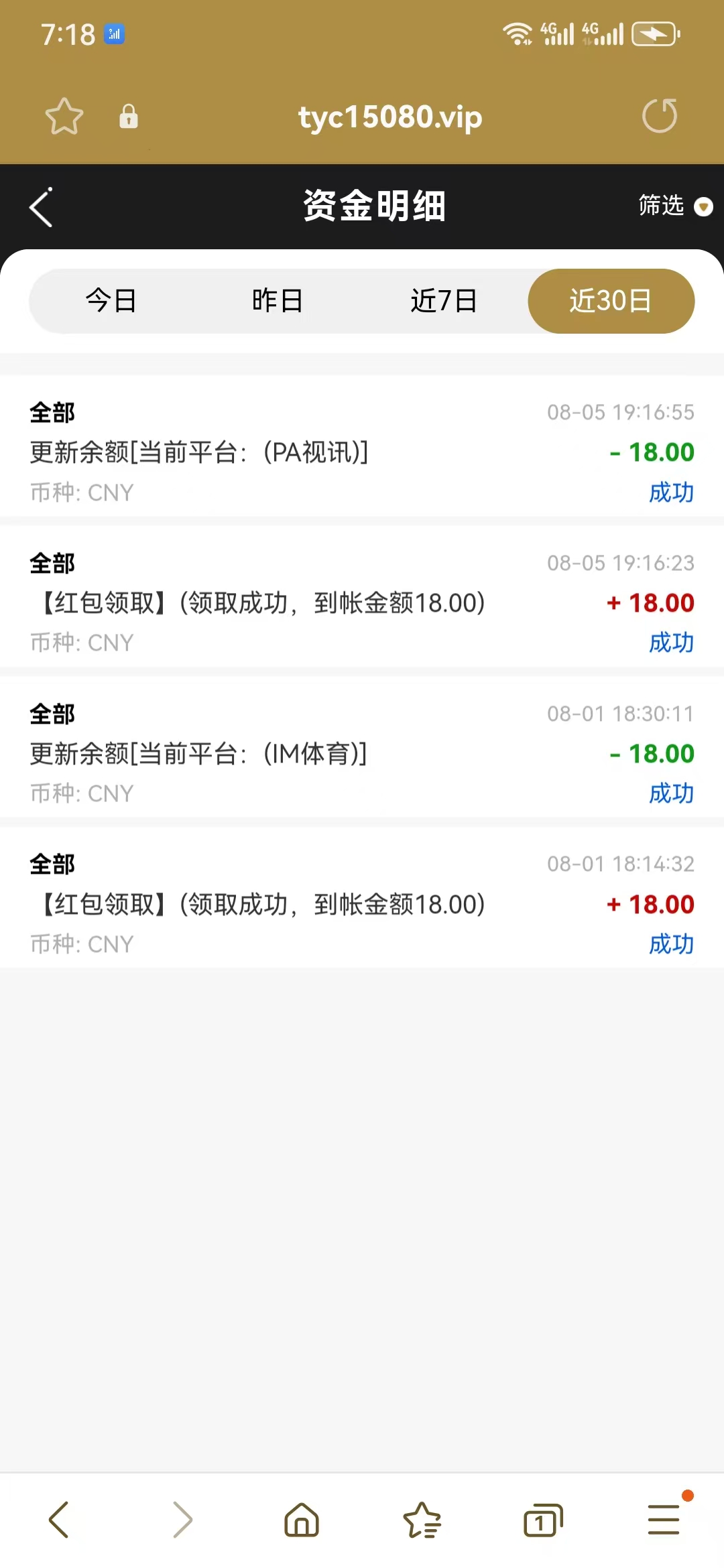The height and width of the screenshot is (1568, 724).
Task: Open the browser home page
Action: [302, 1519]
